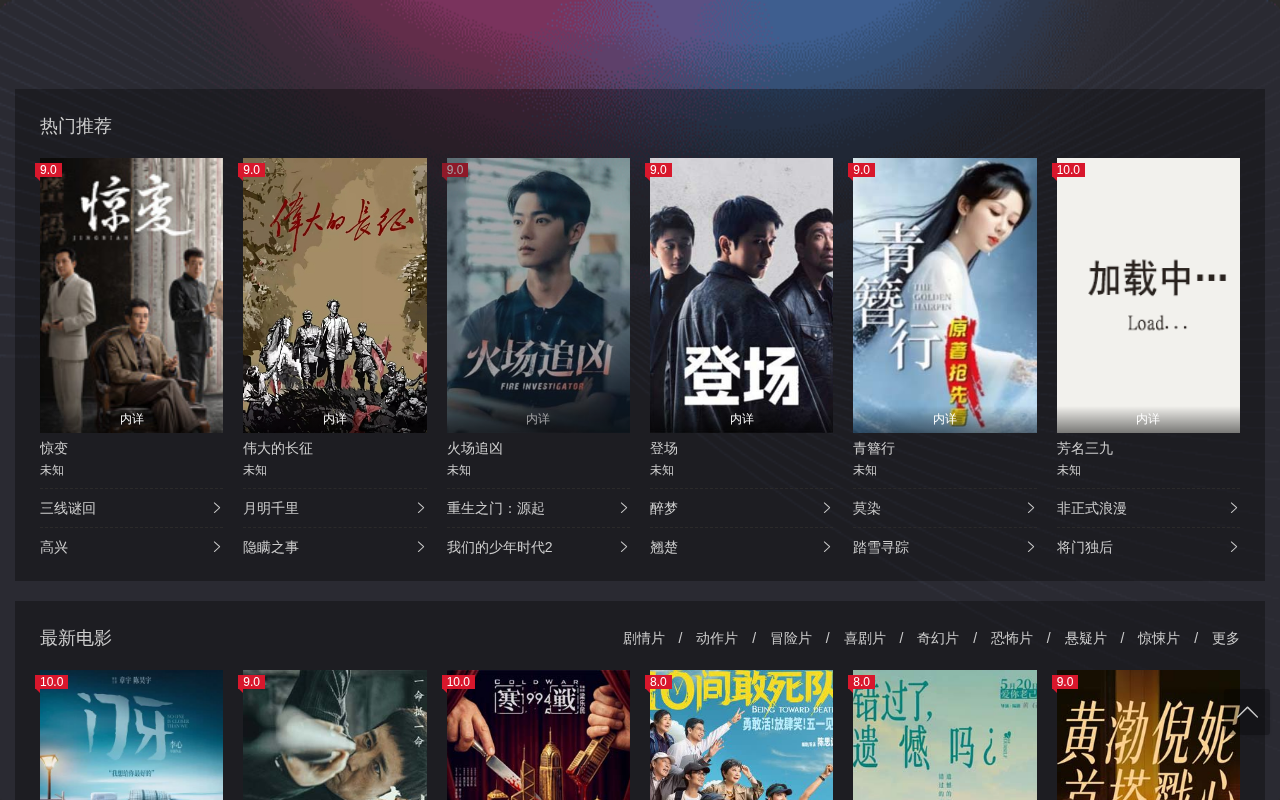The height and width of the screenshot is (800, 1280).
Task: Open the 登场 poster card
Action: (x=741, y=295)
